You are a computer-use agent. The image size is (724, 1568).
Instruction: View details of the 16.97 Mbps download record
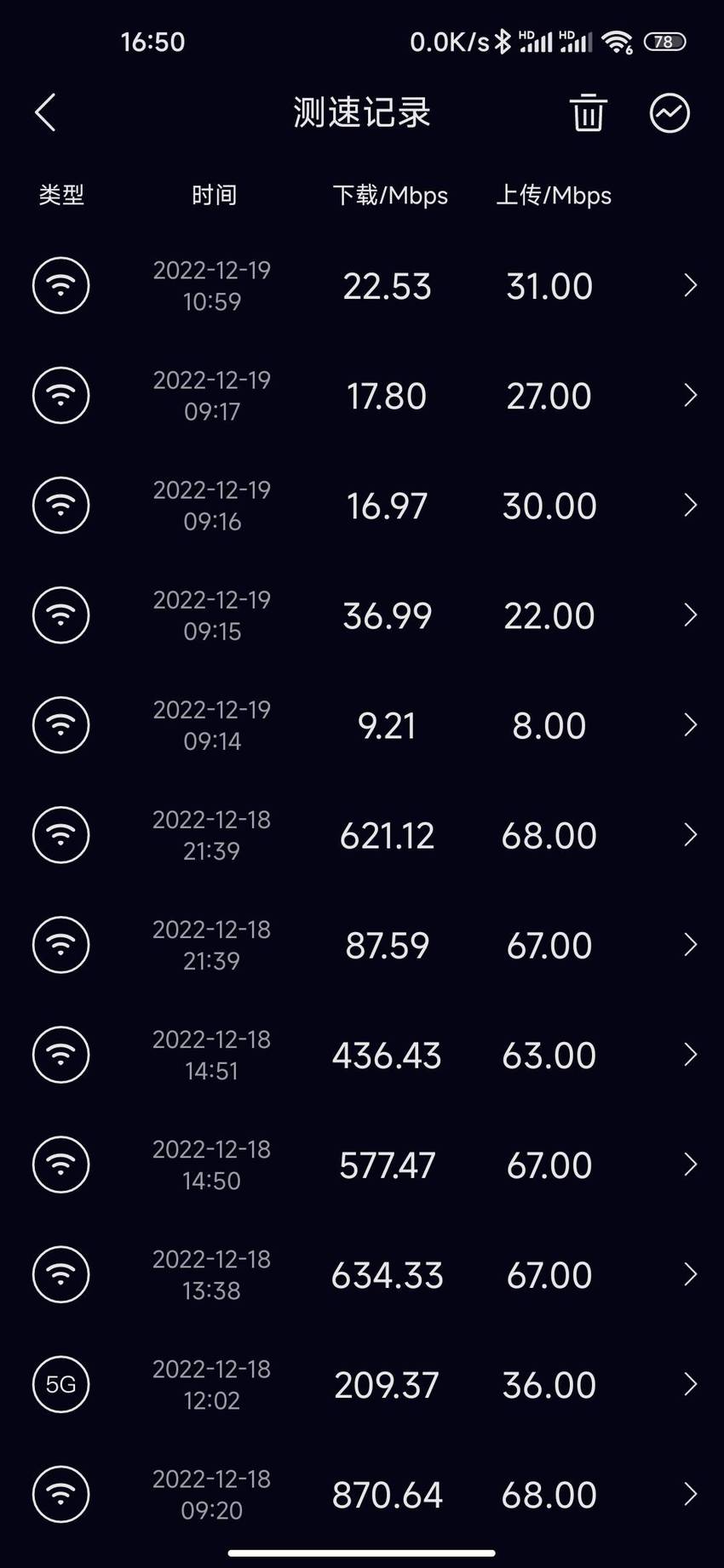point(362,506)
